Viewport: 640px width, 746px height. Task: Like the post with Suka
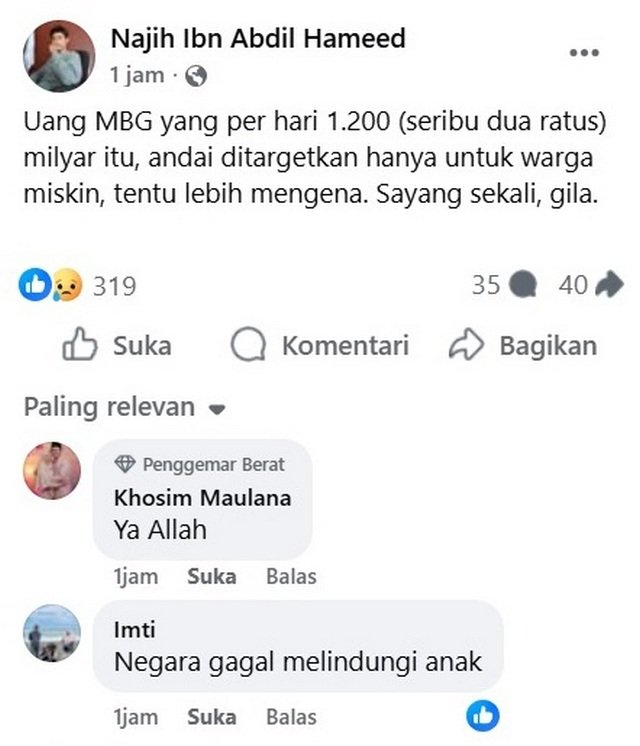point(117,346)
